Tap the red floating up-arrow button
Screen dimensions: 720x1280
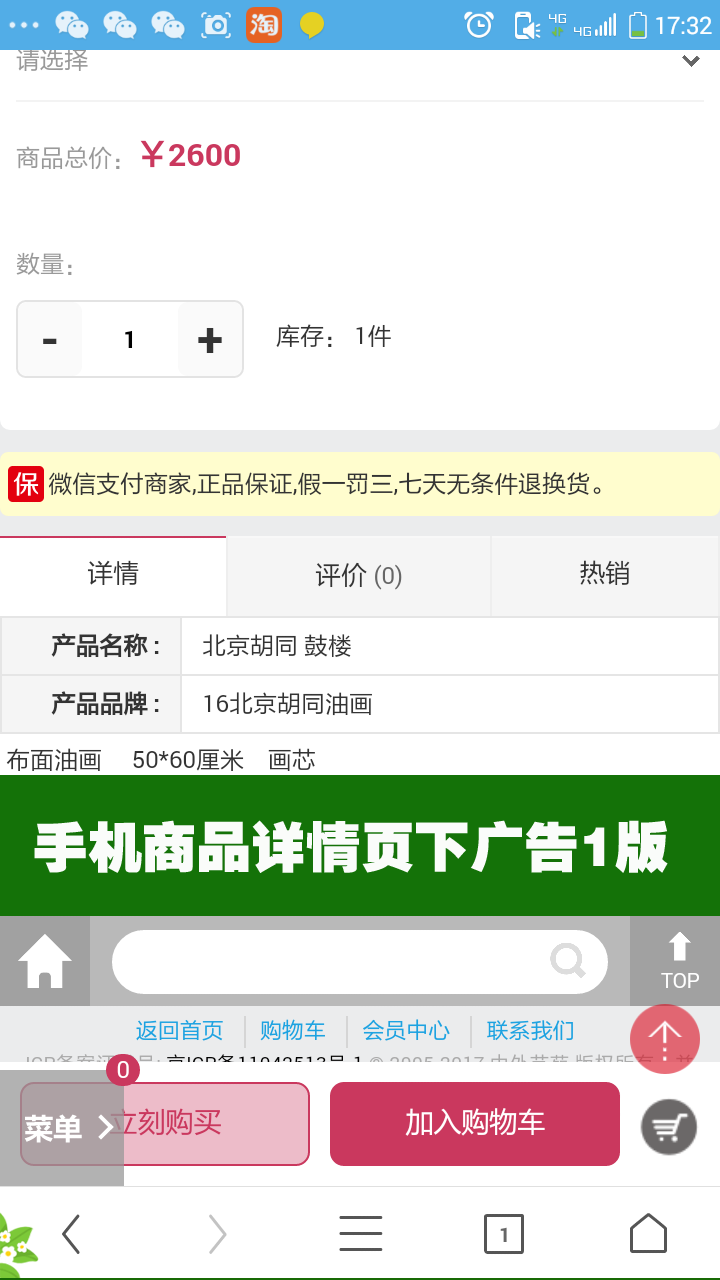(x=665, y=1039)
